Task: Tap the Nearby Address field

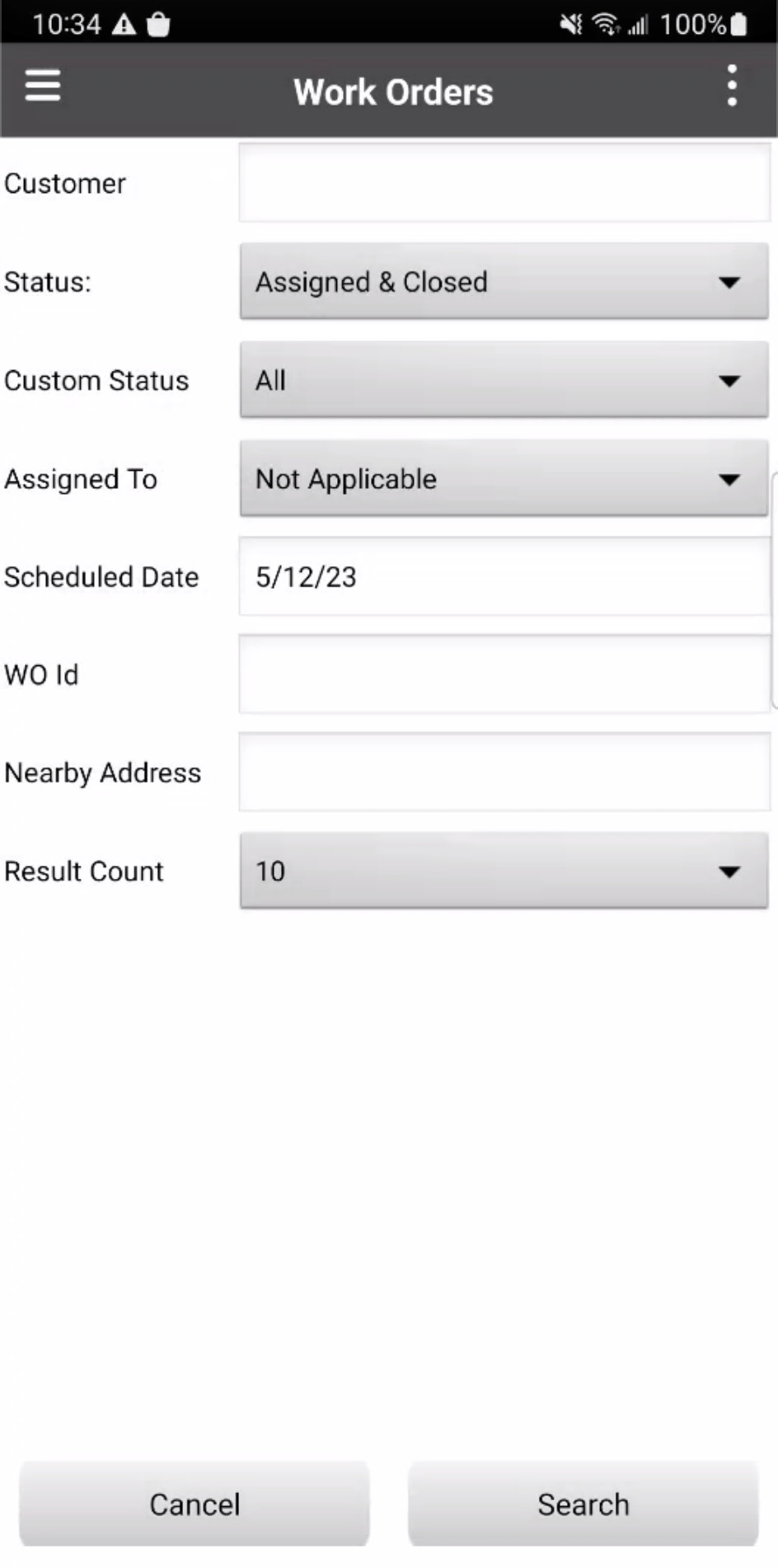Action: click(x=504, y=772)
